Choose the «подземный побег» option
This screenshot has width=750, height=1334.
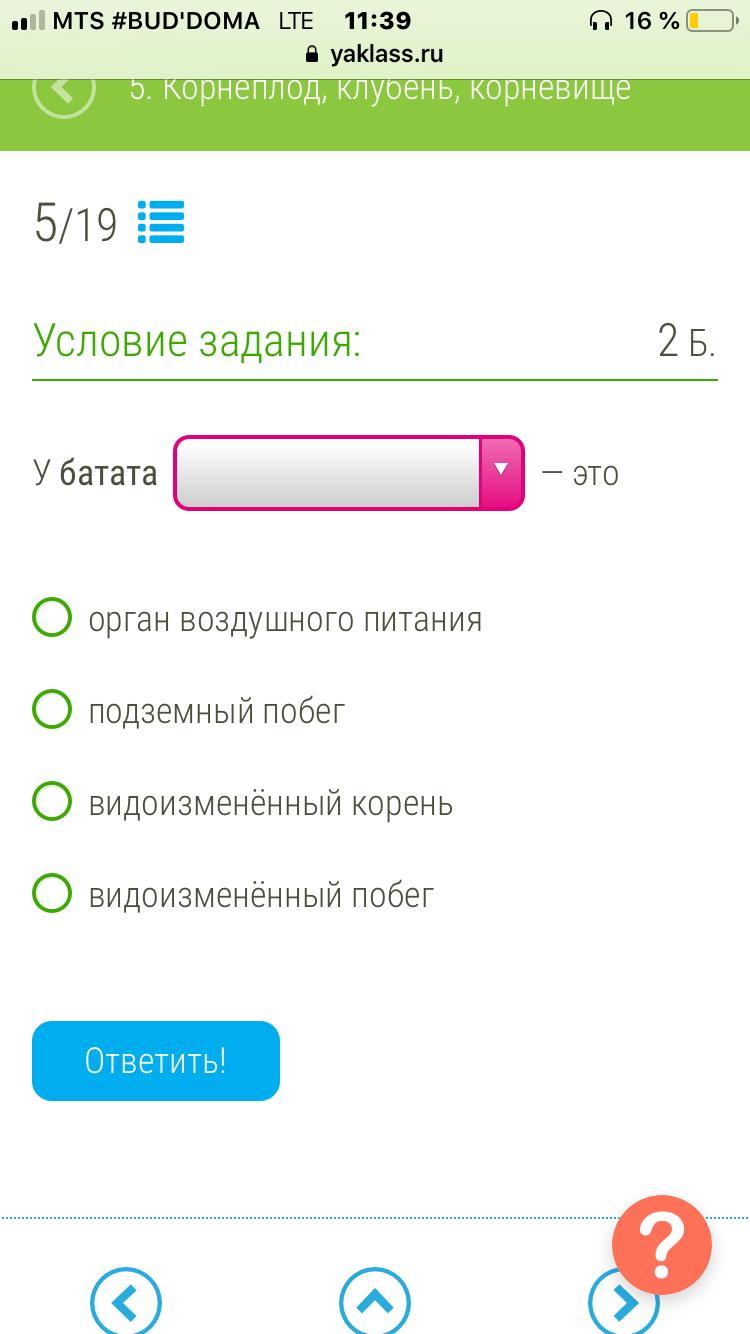(x=53, y=710)
